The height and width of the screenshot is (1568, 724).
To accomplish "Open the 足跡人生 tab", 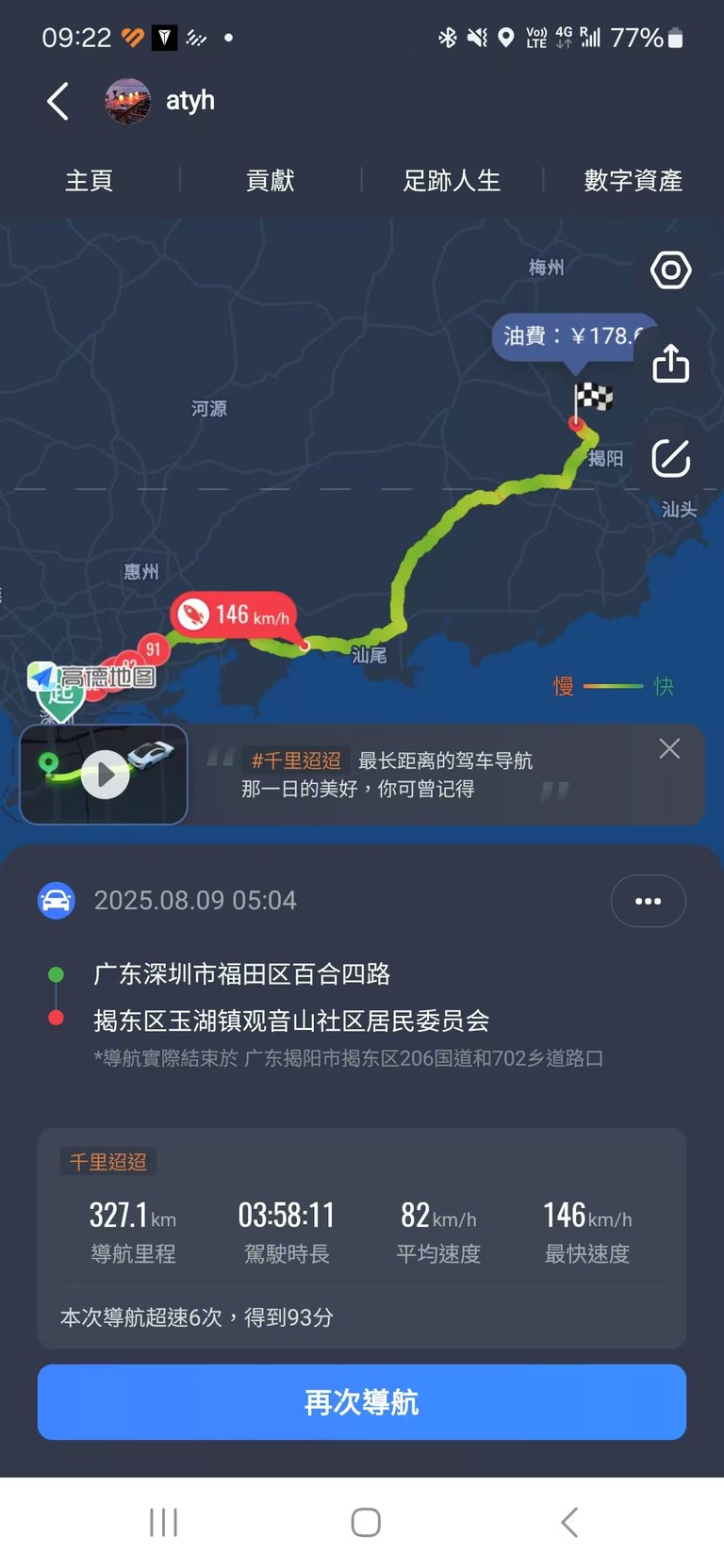I will pos(452,180).
